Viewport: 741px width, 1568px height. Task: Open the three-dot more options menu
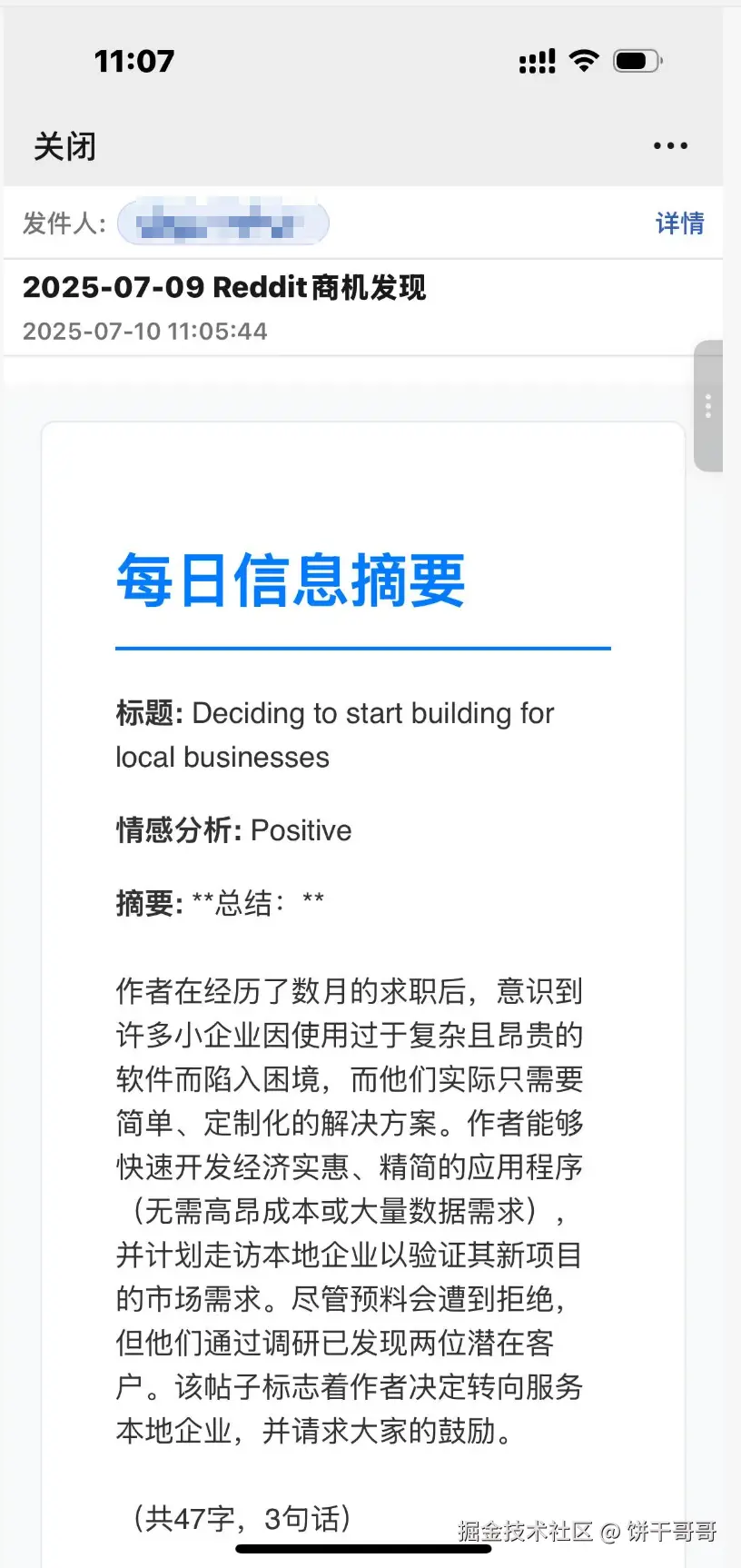coord(670,145)
